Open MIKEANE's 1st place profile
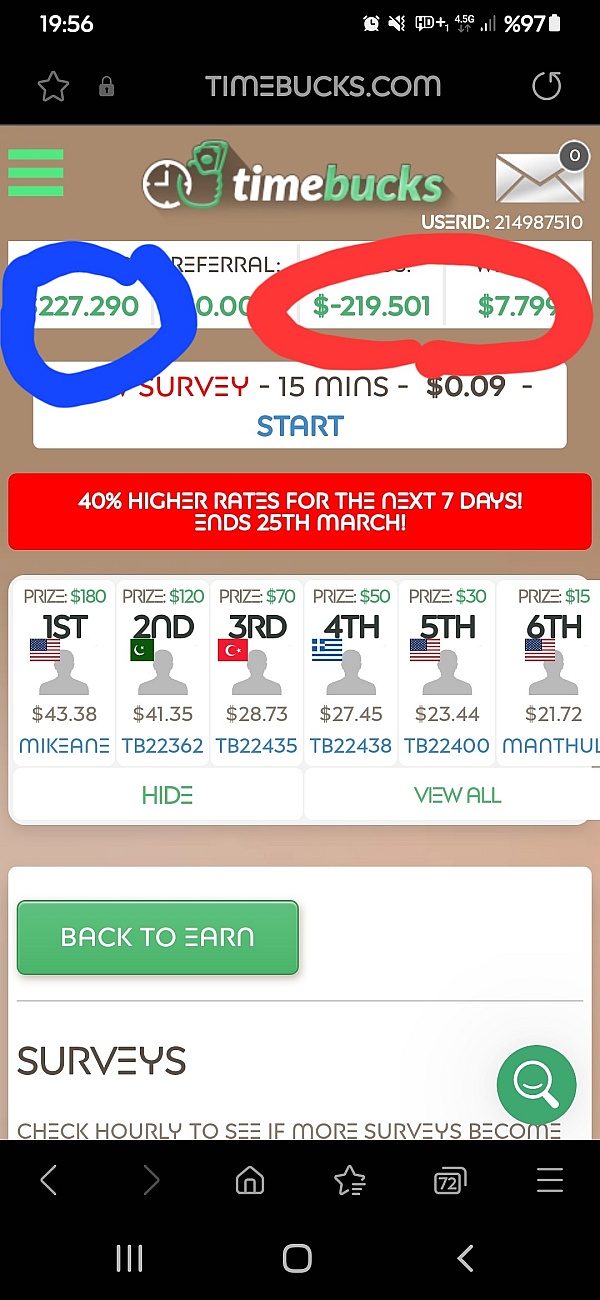This screenshot has width=600, height=1300. click(64, 745)
